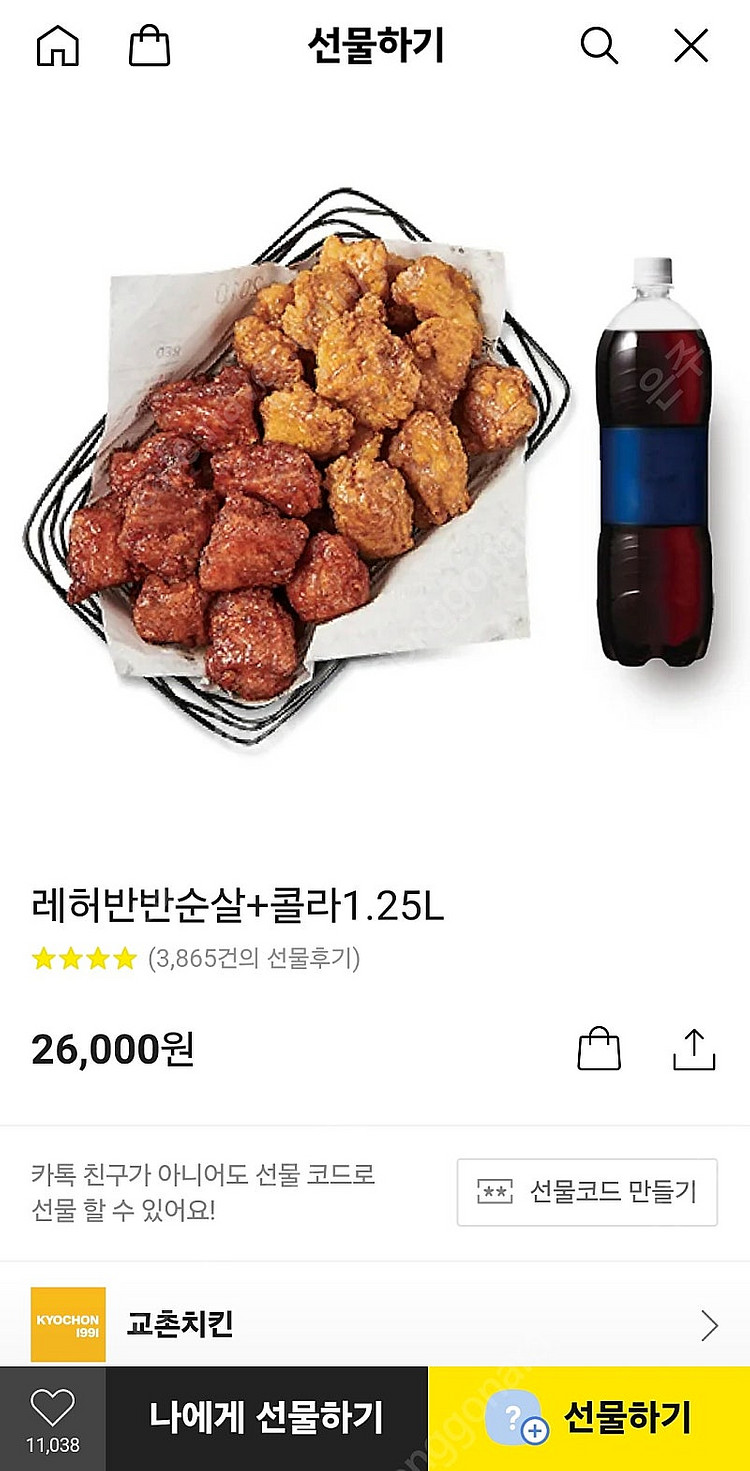Open the shopping bag icon at top left

point(150,44)
